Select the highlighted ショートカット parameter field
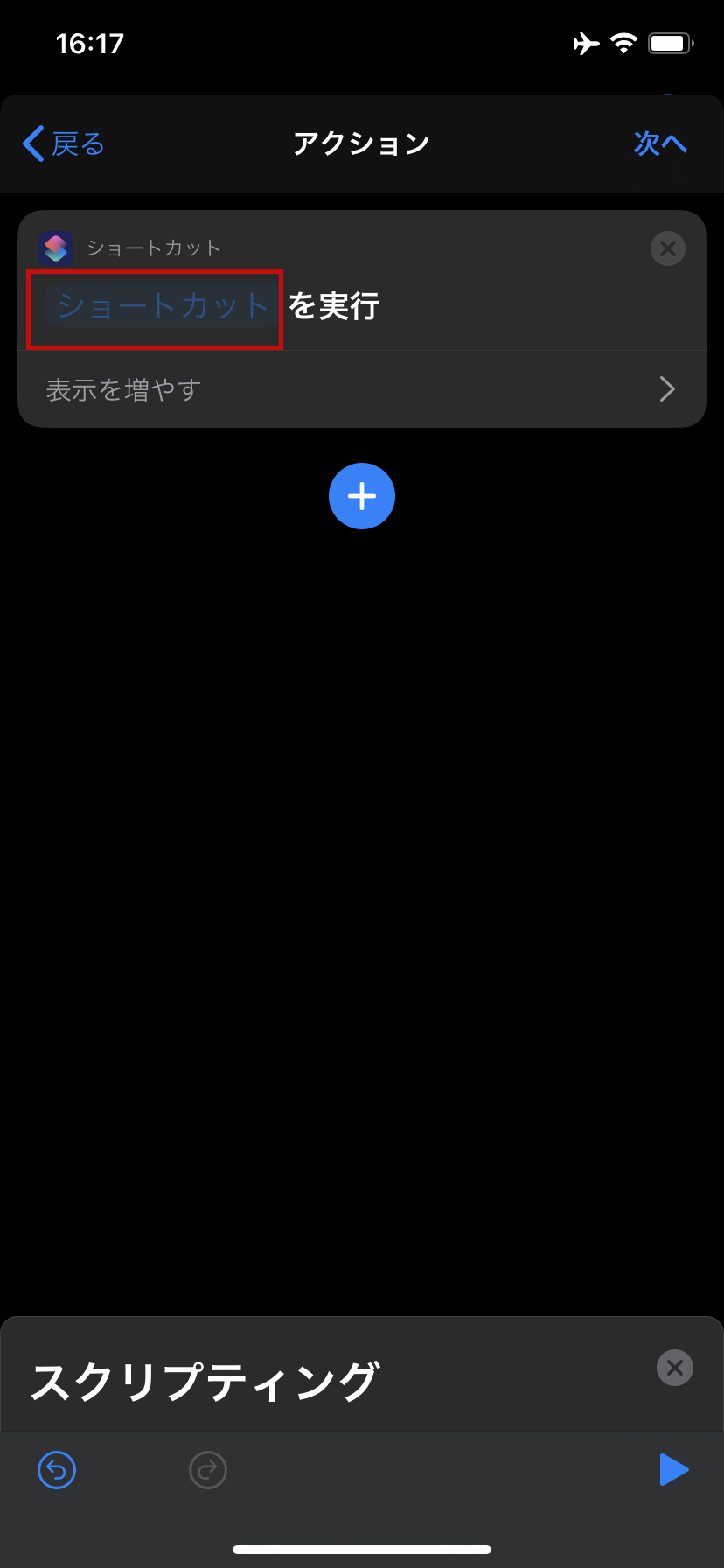 click(159, 305)
